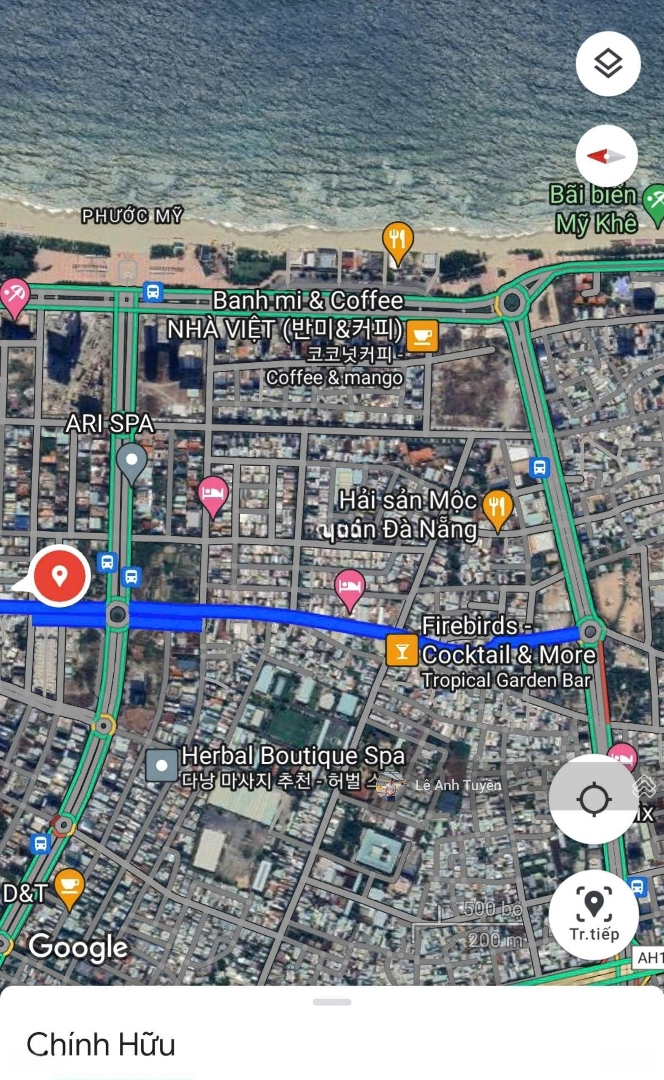The width and height of the screenshot is (664, 1080).
Task: Open Bãi biển Mỹ Khê beach marker
Action: [654, 203]
